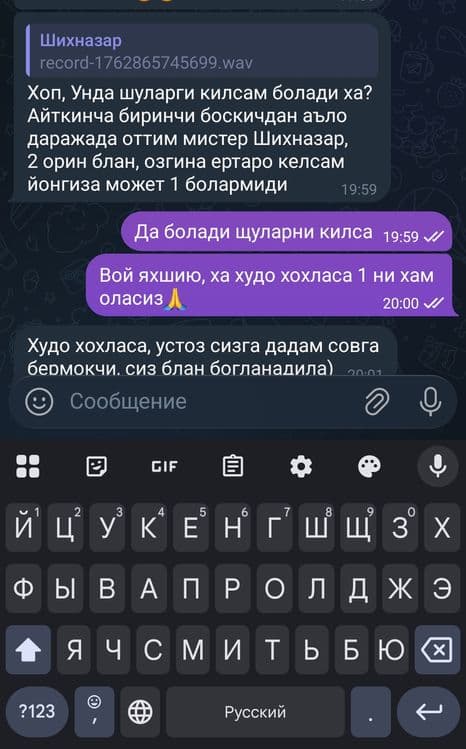Switch to the ?123 symbols layout

click(x=38, y=712)
